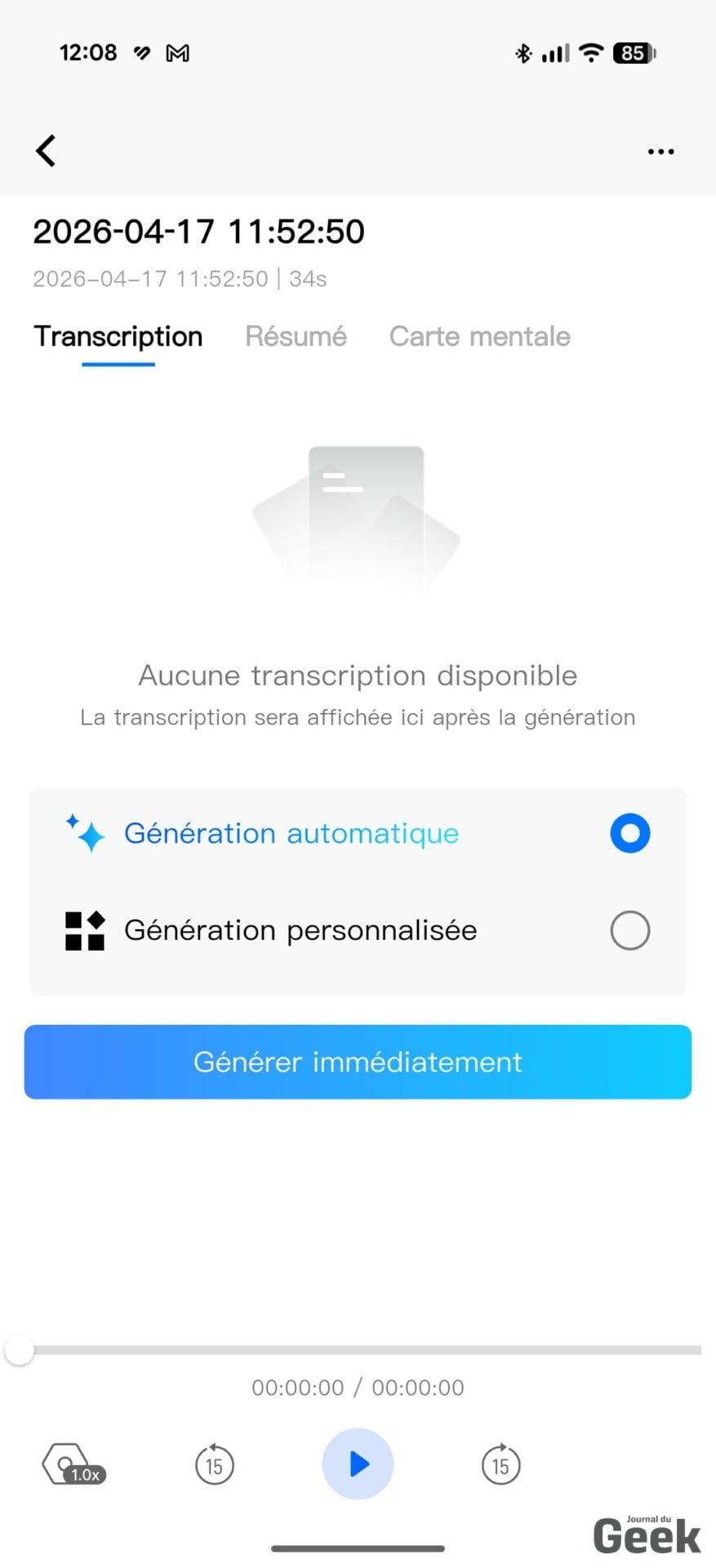The height and width of the screenshot is (1568, 716).
Task: Switch to the Résumé tab
Action: [x=296, y=336]
